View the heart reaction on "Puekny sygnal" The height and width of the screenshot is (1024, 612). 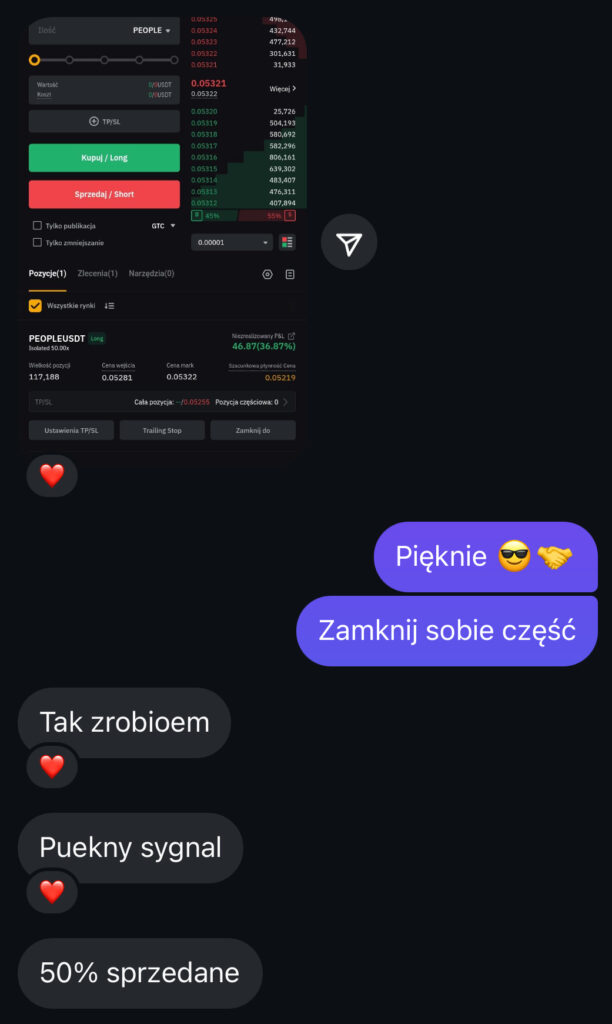(52, 892)
